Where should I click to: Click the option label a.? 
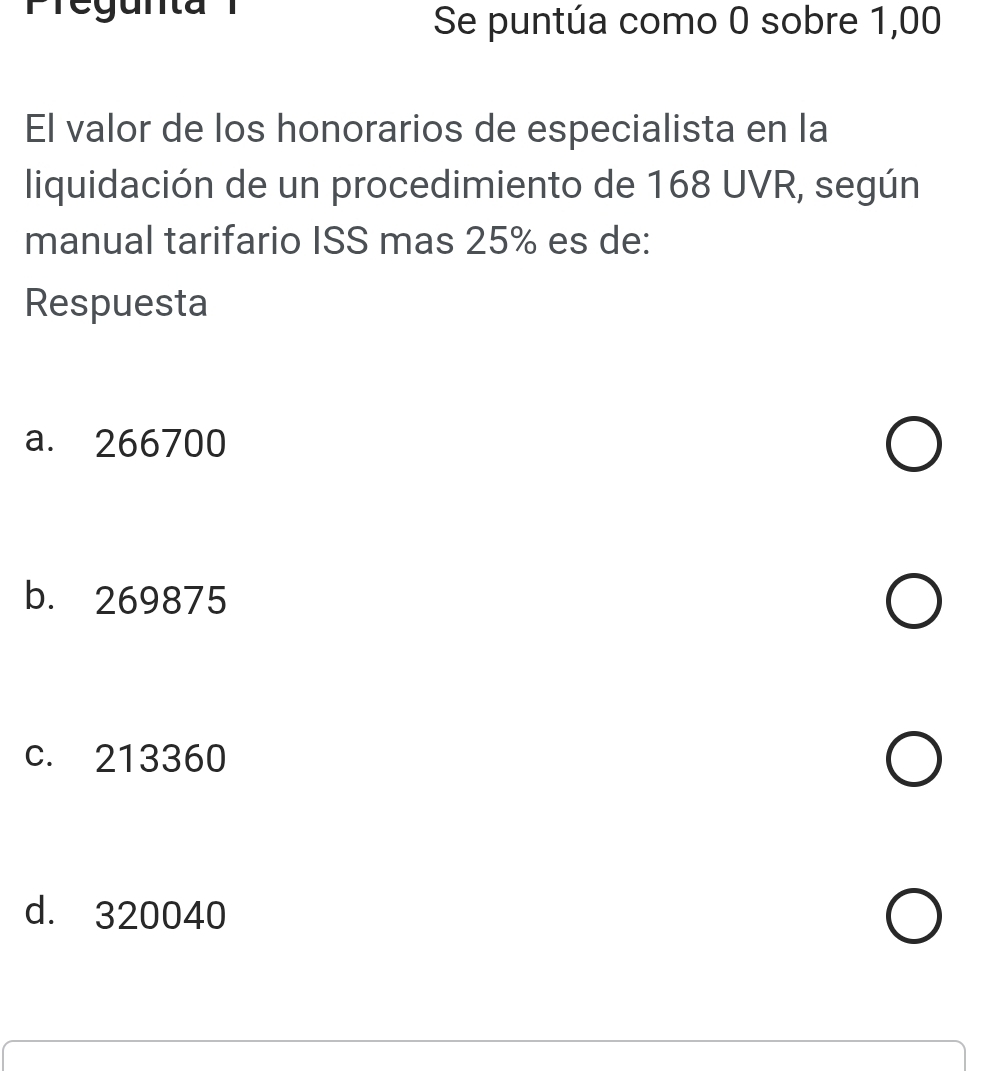pyautogui.click(x=40, y=438)
